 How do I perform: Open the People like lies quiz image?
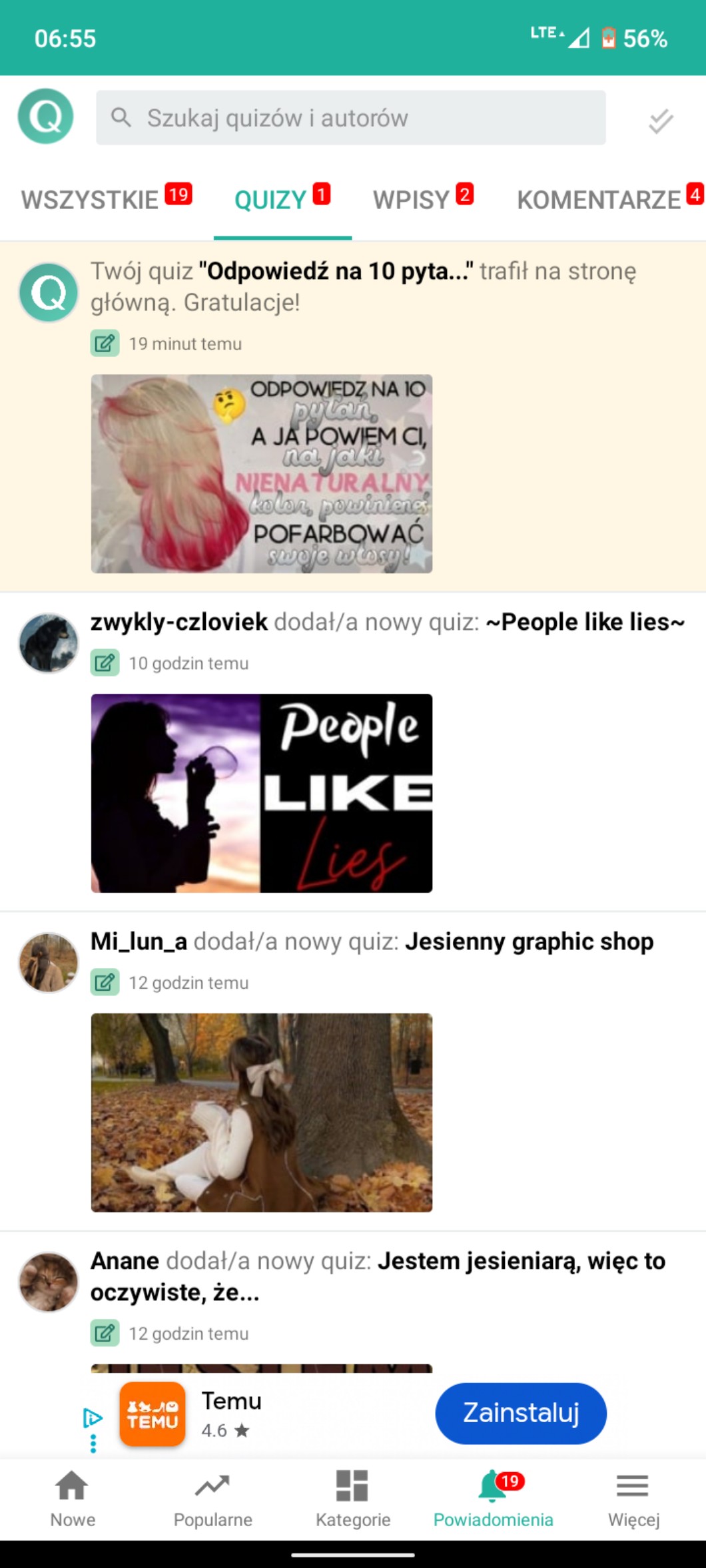coord(261,792)
